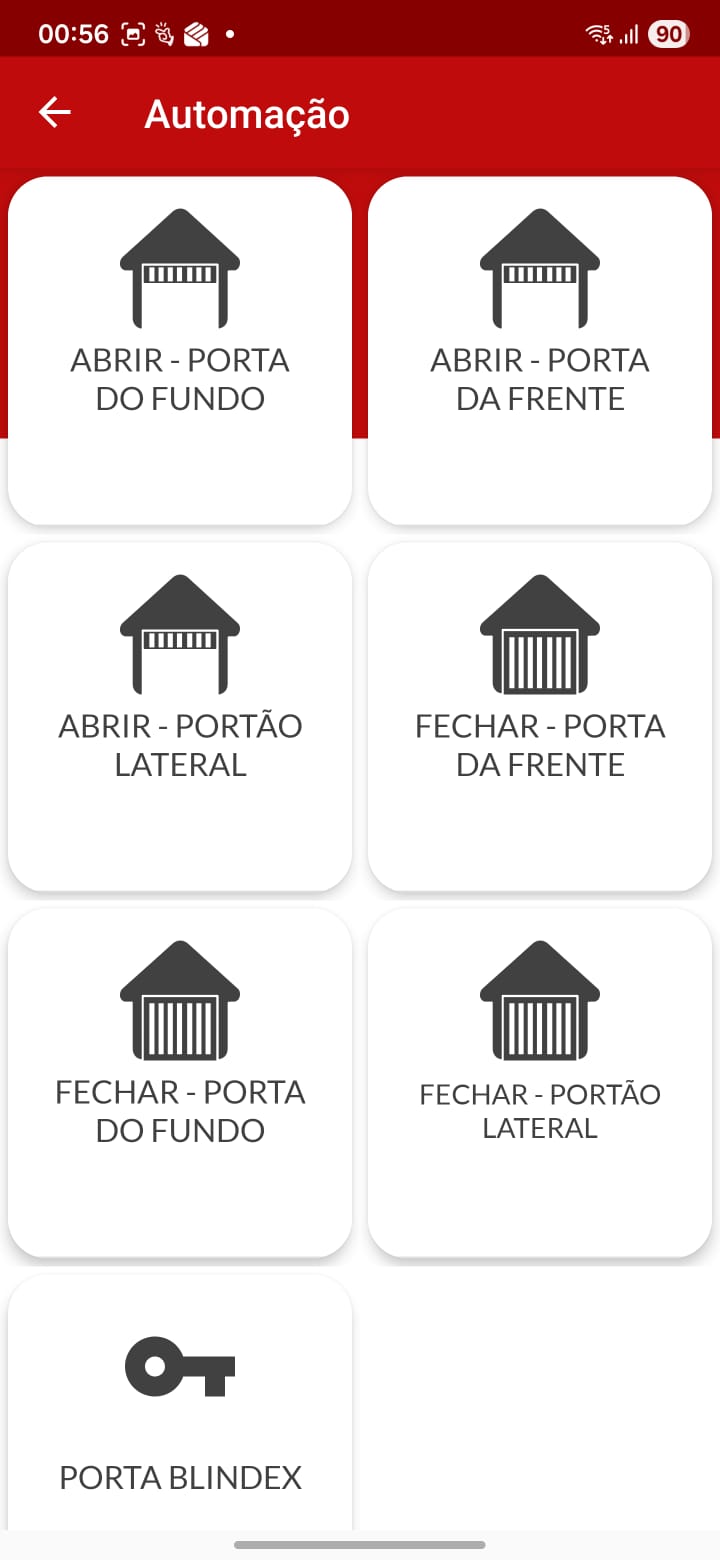Trigger ABRIR - PORTA DA FRENTE command
Screen dimensions: 720x1560
(539, 350)
